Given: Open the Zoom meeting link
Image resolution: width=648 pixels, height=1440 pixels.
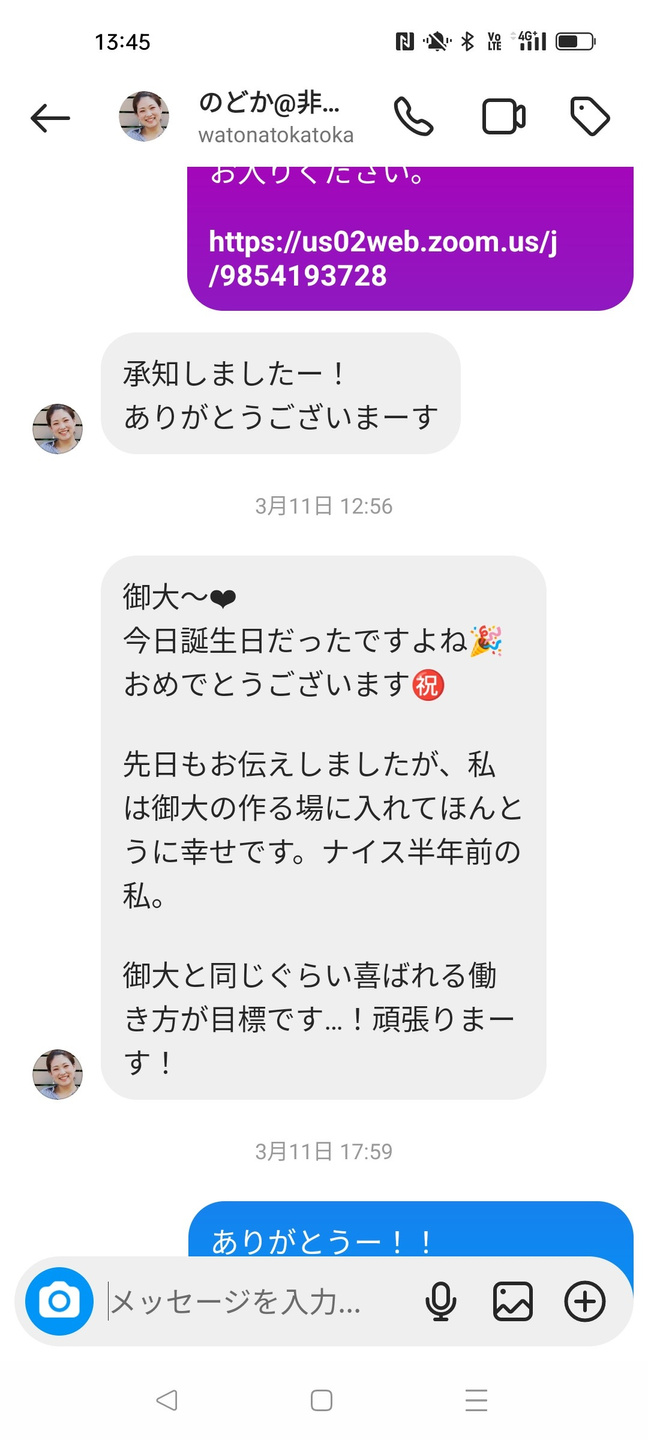Looking at the screenshot, I should click(x=382, y=258).
